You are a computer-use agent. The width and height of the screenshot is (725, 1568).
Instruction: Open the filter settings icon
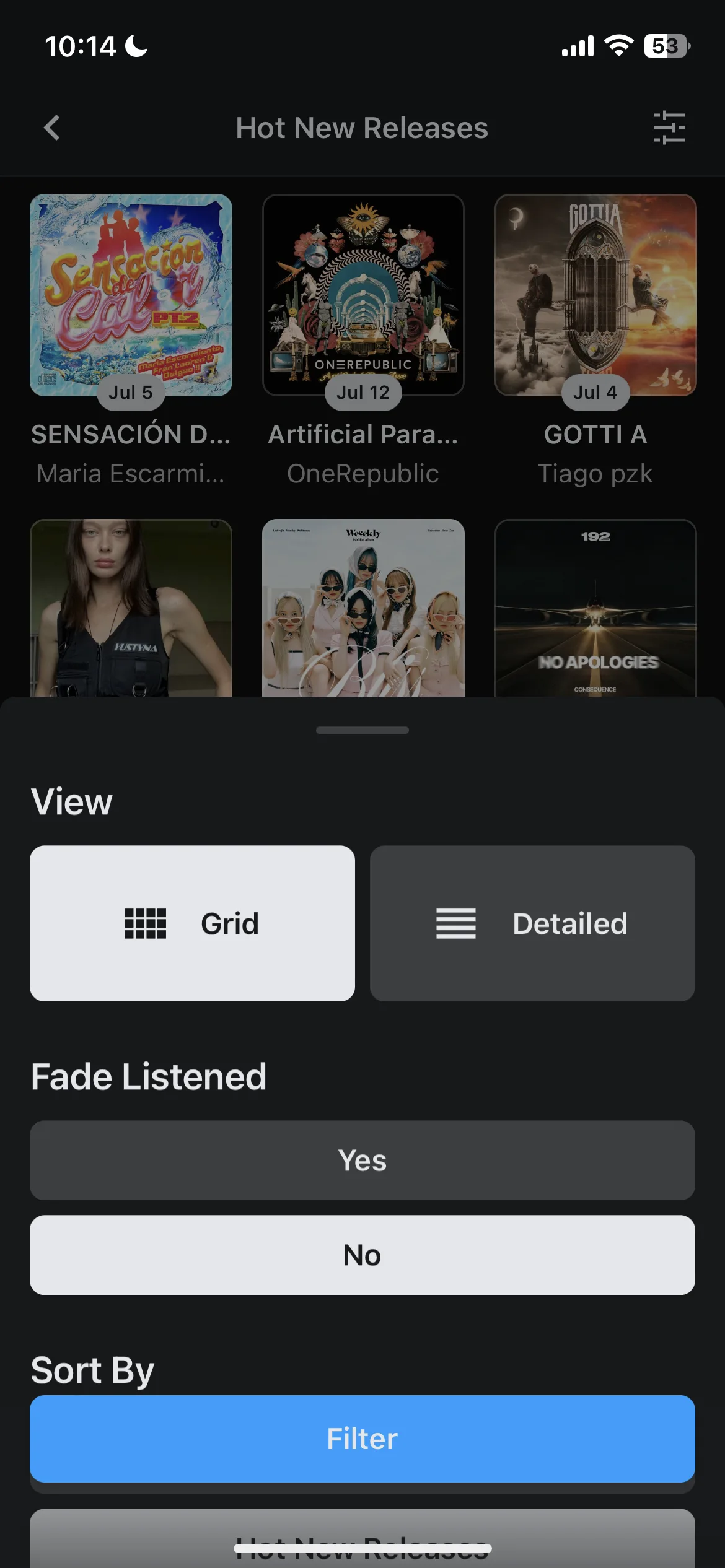click(x=669, y=128)
